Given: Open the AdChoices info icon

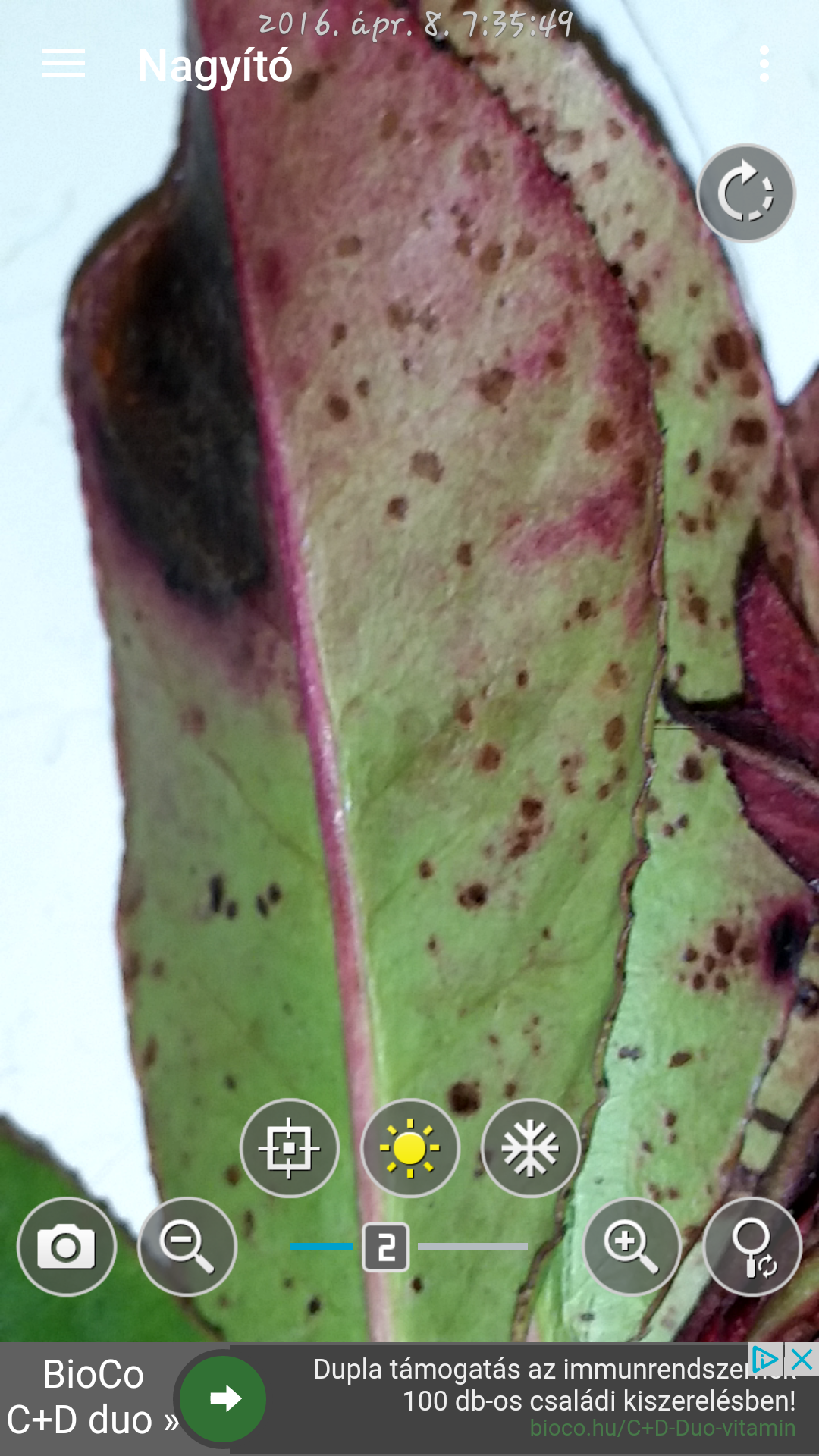Looking at the screenshot, I should [766, 1360].
